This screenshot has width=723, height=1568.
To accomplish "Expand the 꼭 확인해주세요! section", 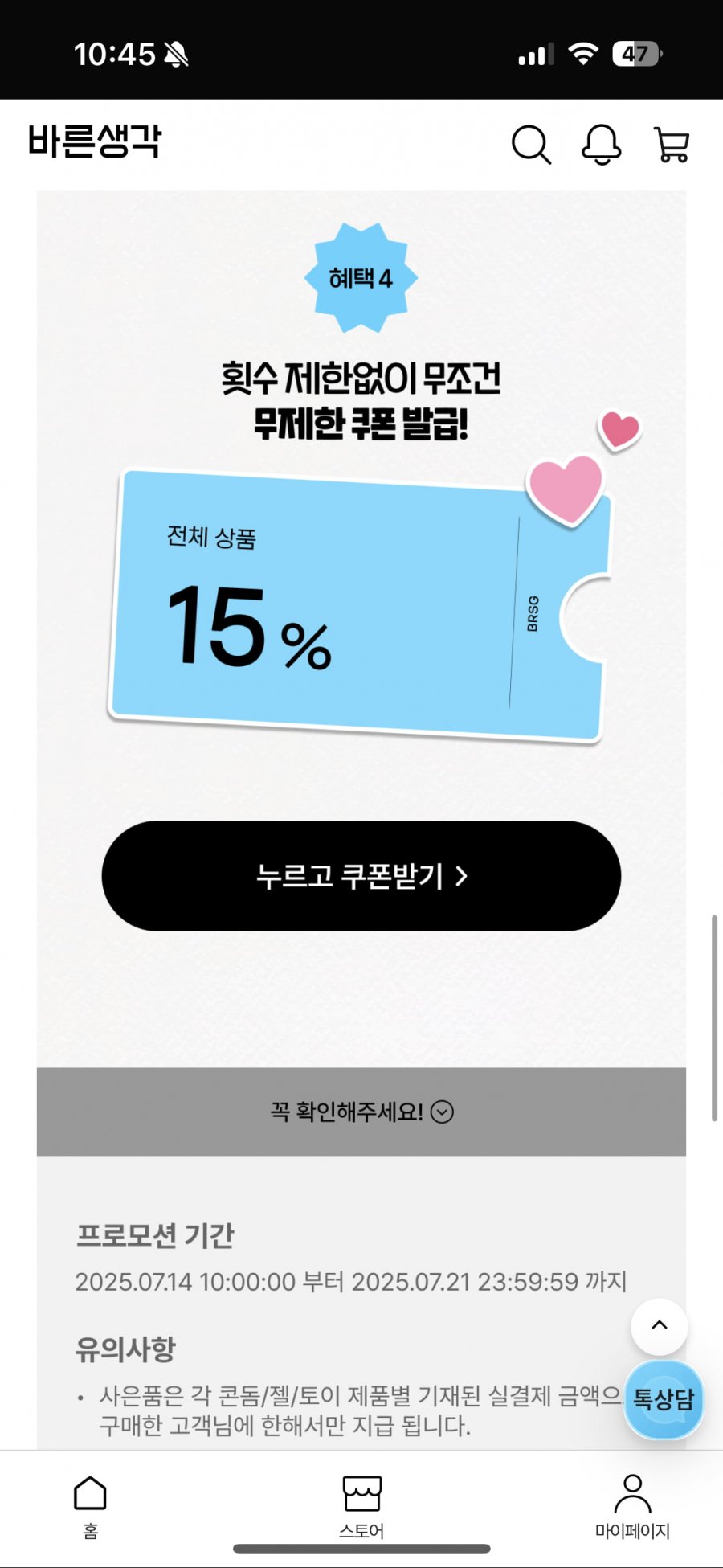I will click(361, 1112).
